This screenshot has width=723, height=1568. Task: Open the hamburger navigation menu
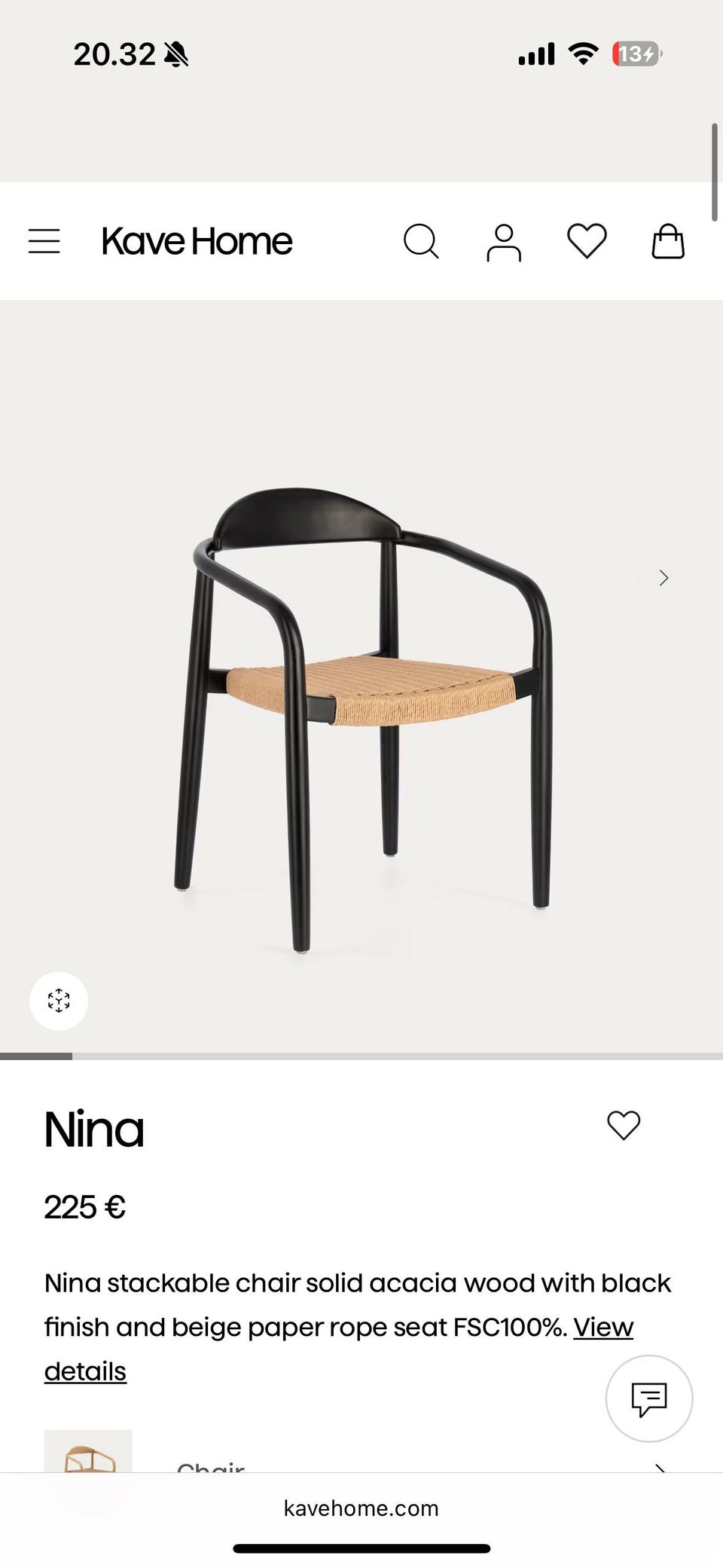pyautogui.click(x=44, y=241)
